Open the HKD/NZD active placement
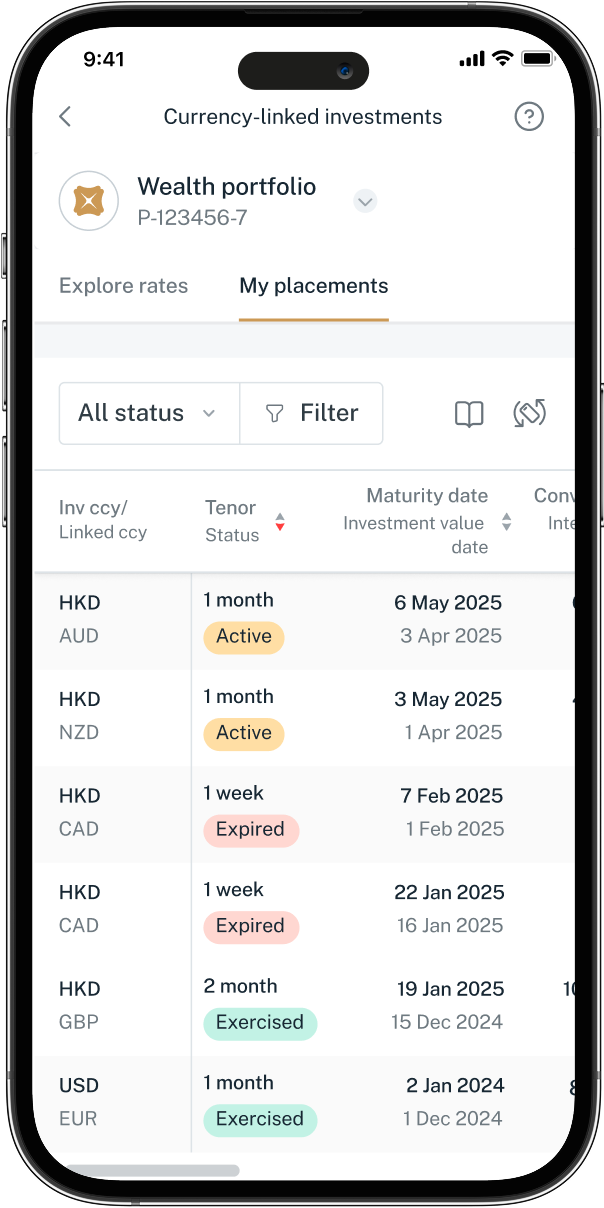Image resolution: width=604 pixels, height=1208 pixels. click(x=300, y=716)
